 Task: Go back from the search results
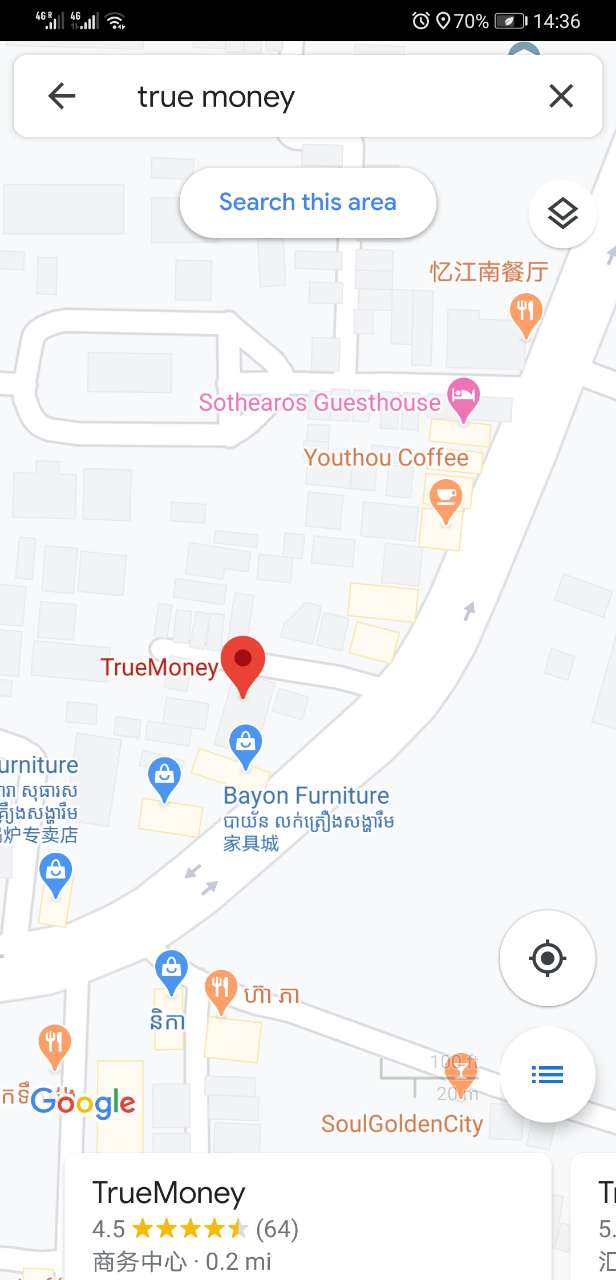[62, 96]
